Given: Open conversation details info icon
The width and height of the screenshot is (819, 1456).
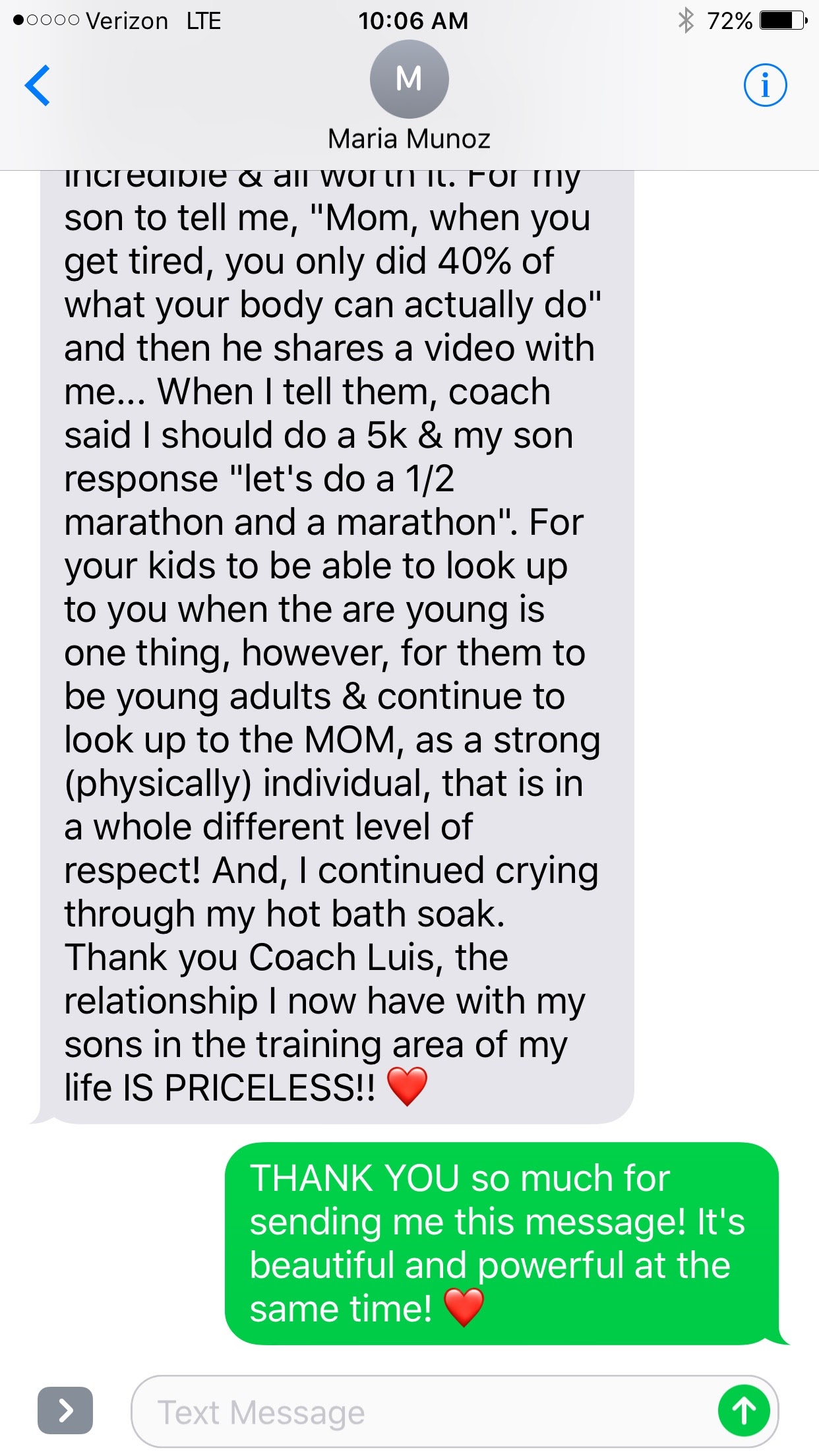Looking at the screenshot, I should pos(765,85).
